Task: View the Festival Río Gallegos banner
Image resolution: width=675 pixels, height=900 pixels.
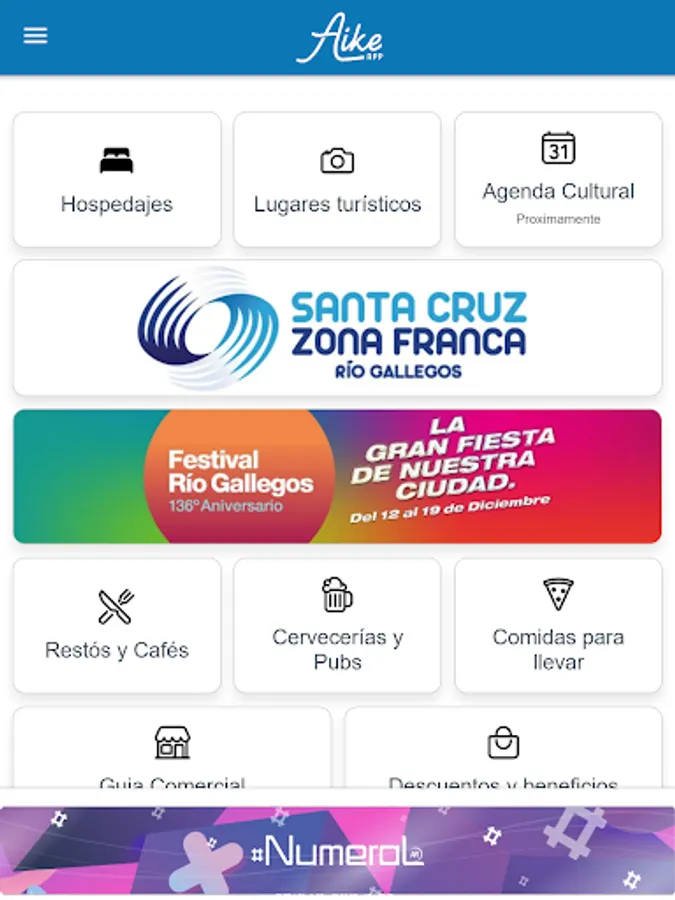Action: (338, 476)
